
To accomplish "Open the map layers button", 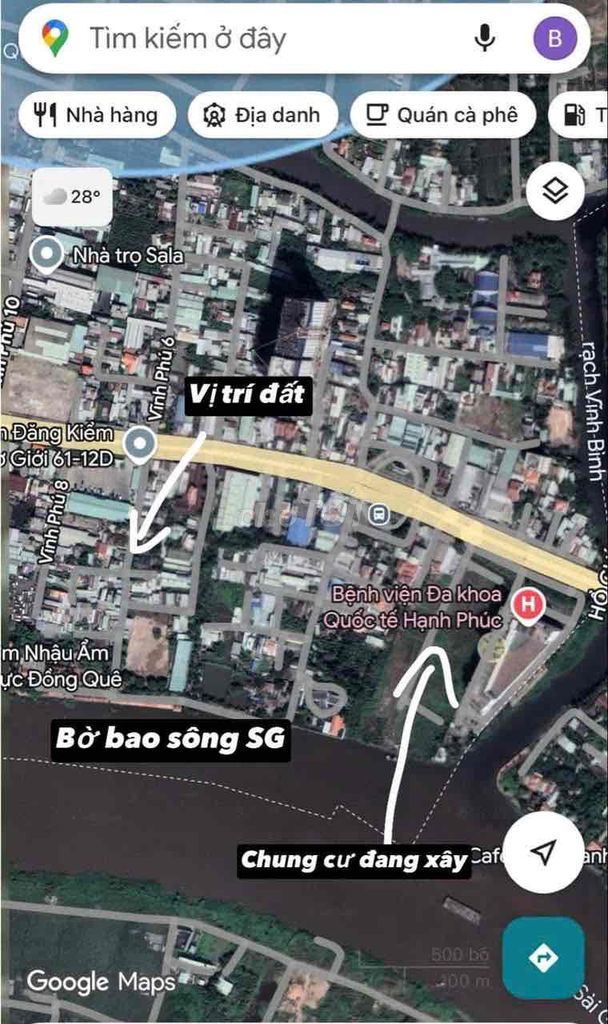I will pyautogui.click(x=555, y=190).
